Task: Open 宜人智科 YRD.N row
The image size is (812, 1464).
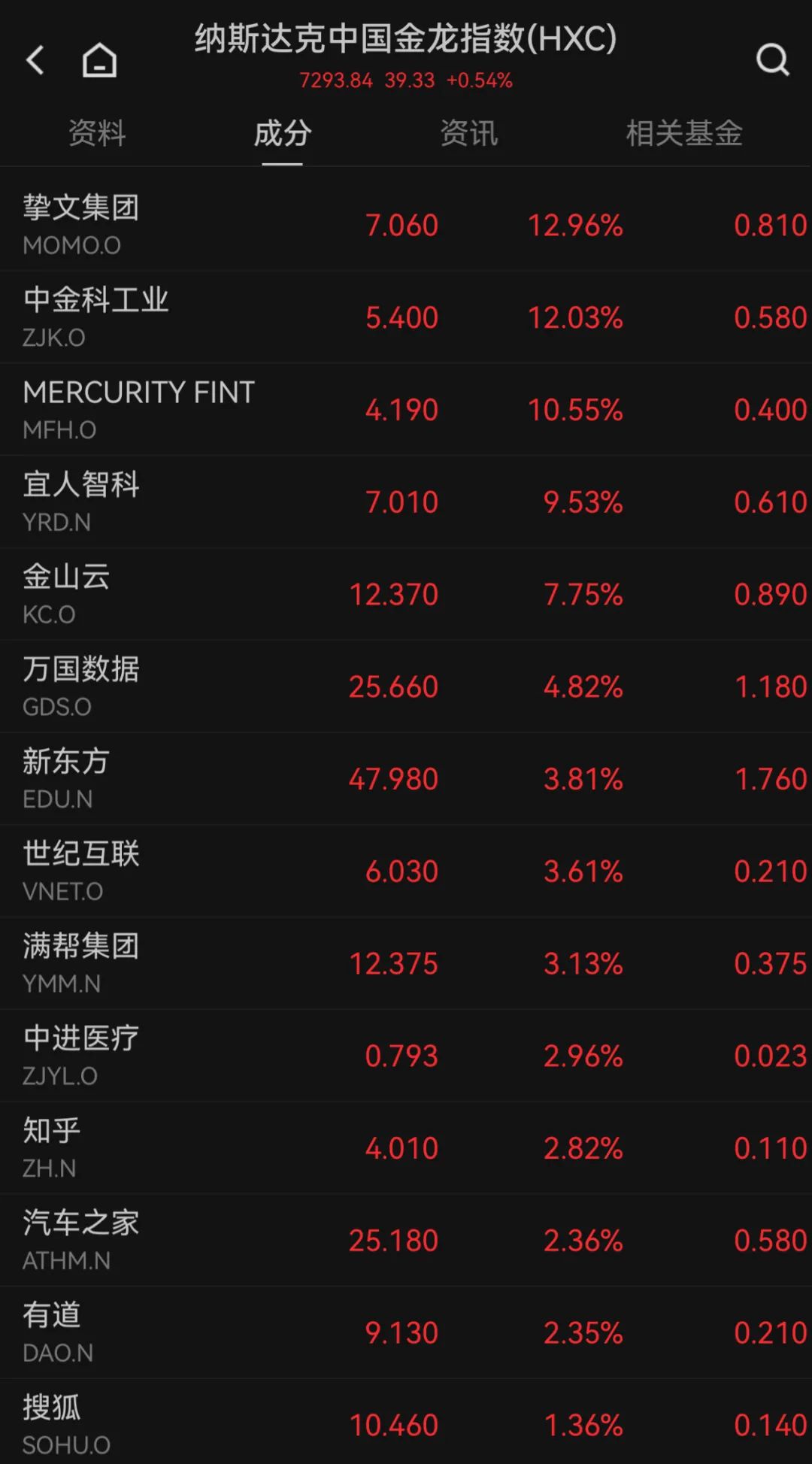Action: 406,502
